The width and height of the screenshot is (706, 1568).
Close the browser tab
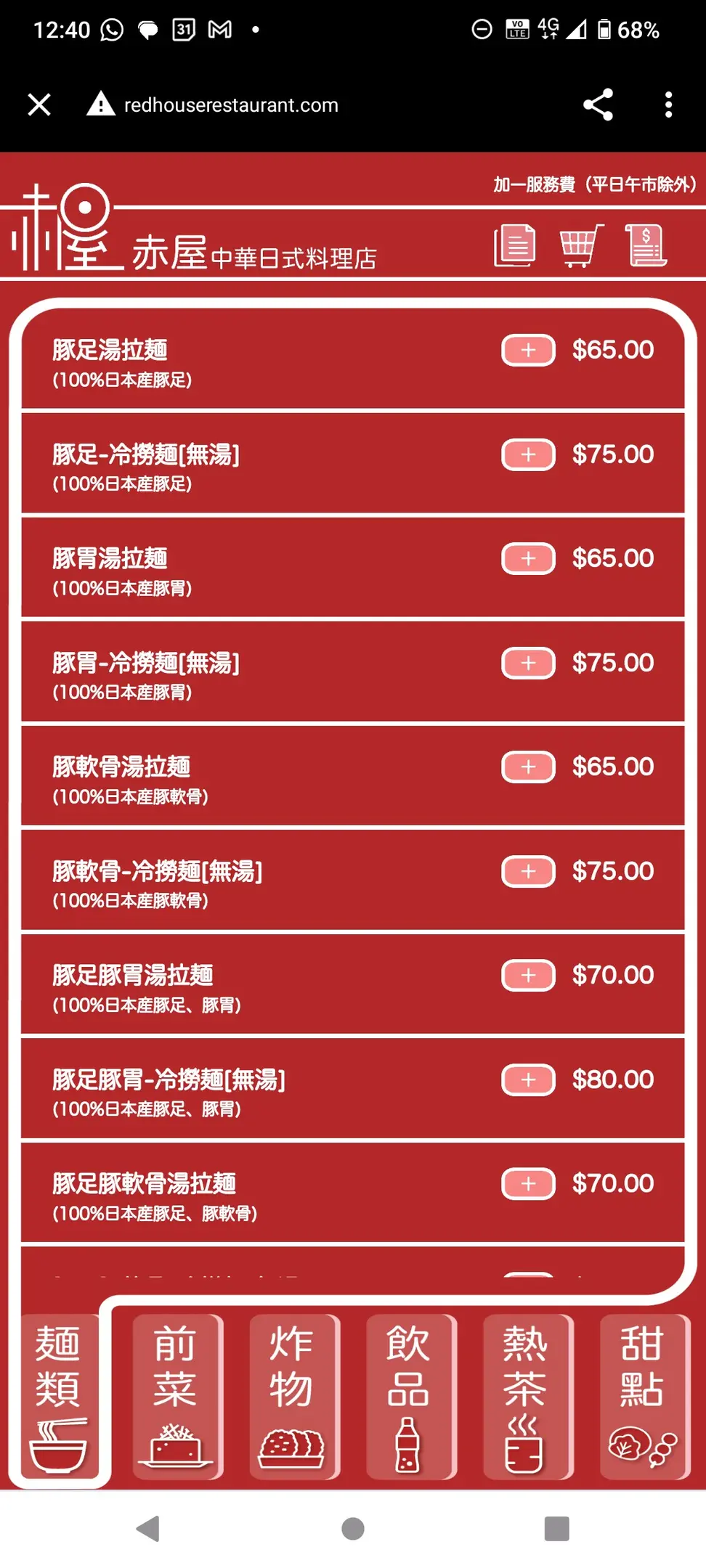coord(39,105)
